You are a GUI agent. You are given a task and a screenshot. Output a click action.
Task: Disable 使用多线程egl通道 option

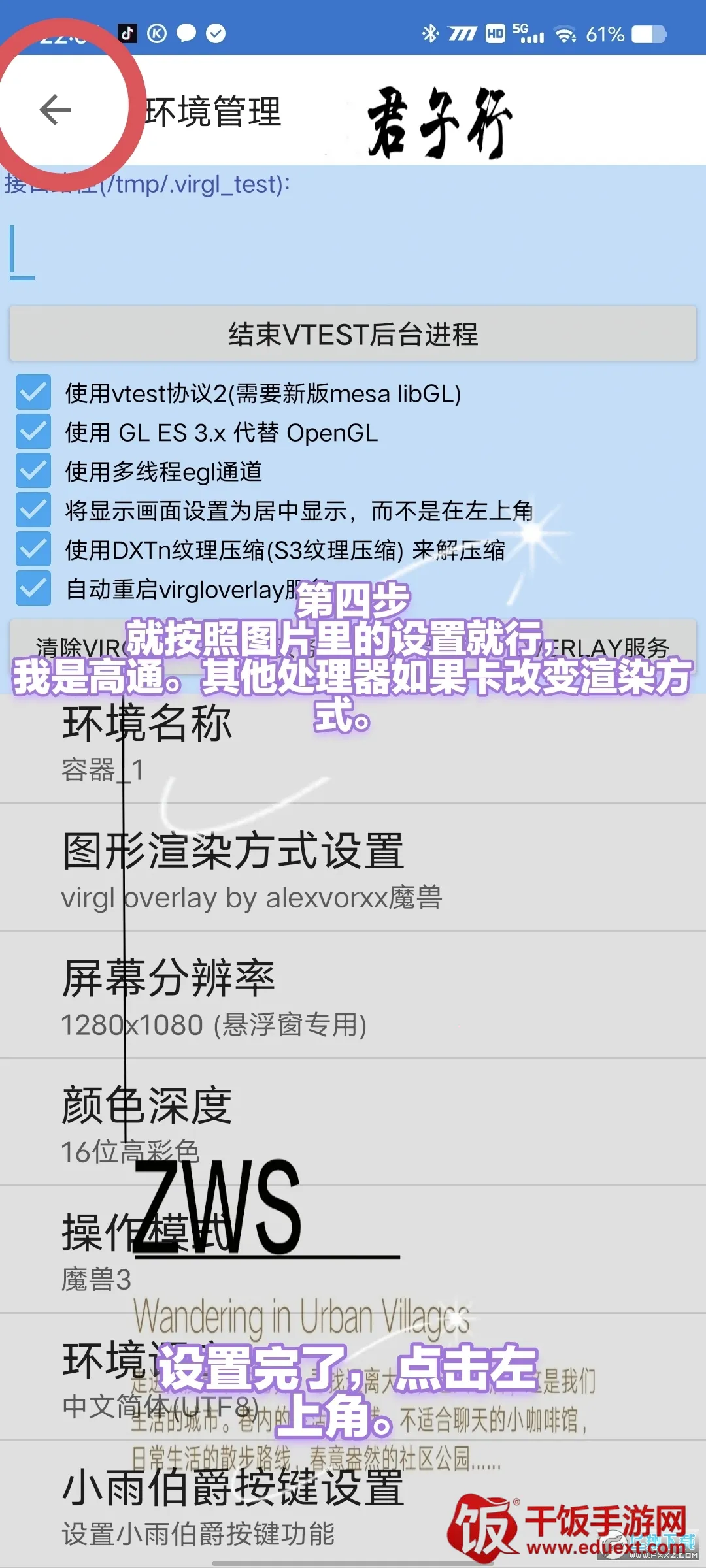click(x=33, y=471)
